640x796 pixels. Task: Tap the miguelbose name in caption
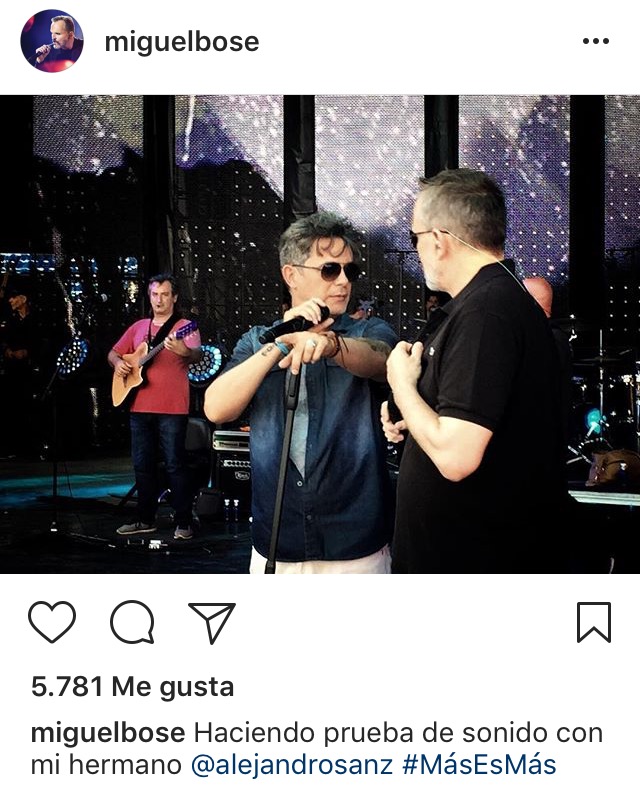pos(108,733)
